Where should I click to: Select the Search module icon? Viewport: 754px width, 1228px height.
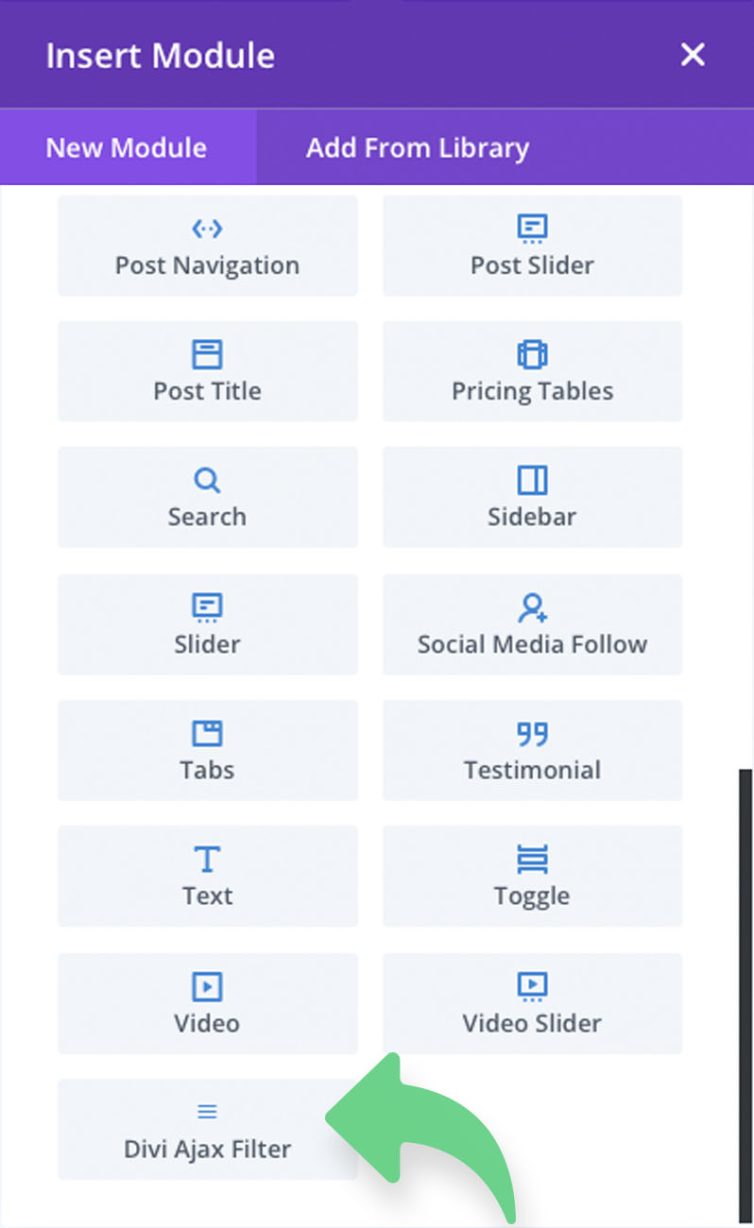tap(207, 479)
